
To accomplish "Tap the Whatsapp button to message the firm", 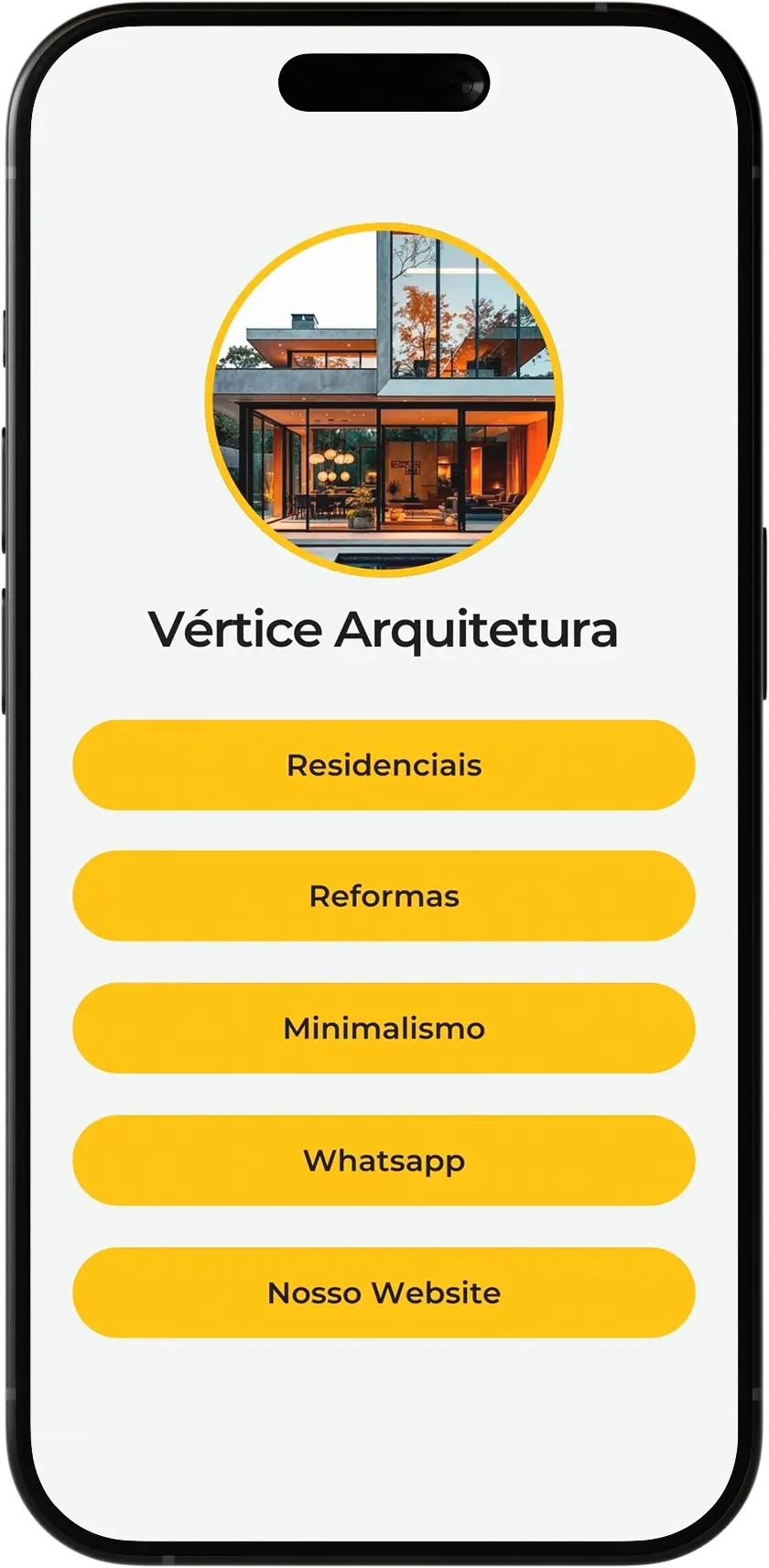I will tap(384, 1160).
